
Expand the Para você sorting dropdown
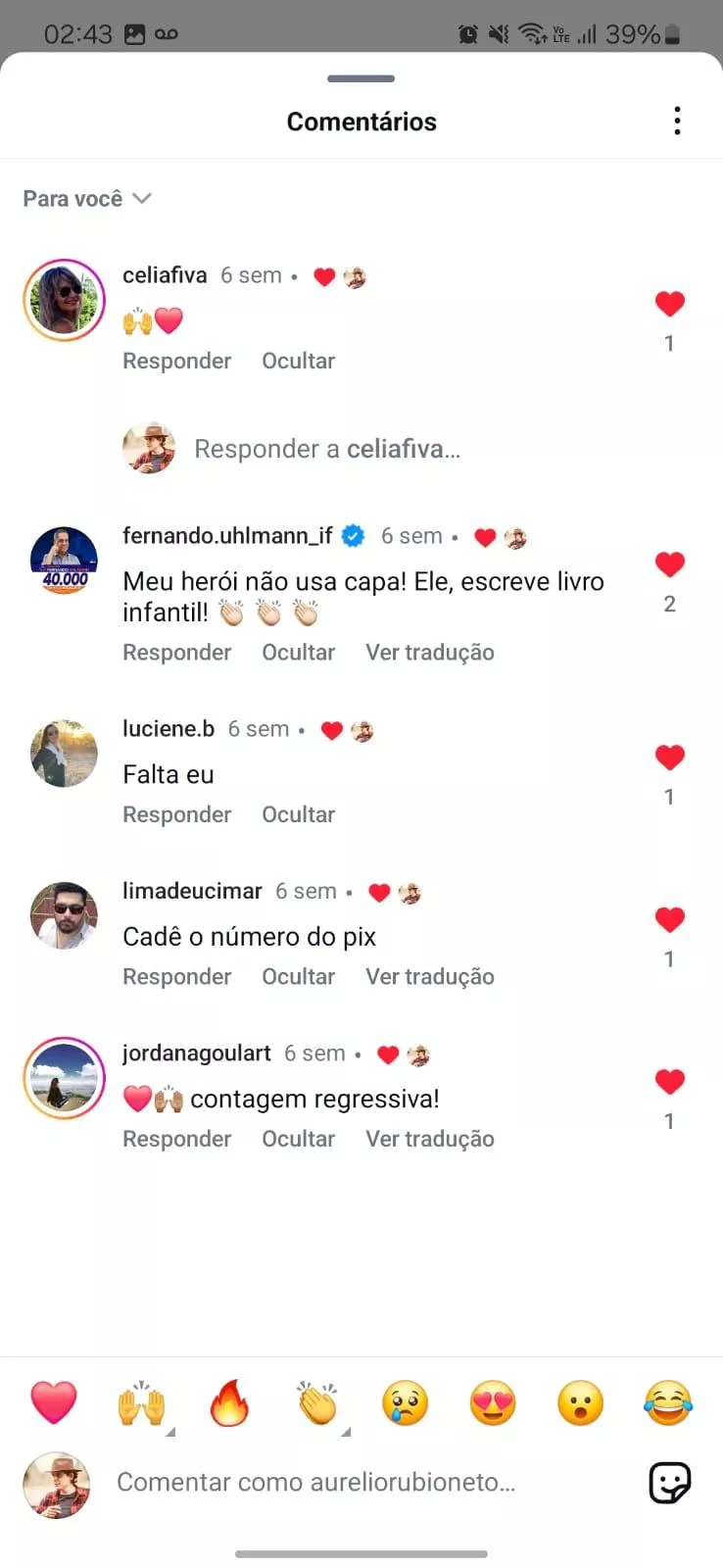[x=87, y=199]
